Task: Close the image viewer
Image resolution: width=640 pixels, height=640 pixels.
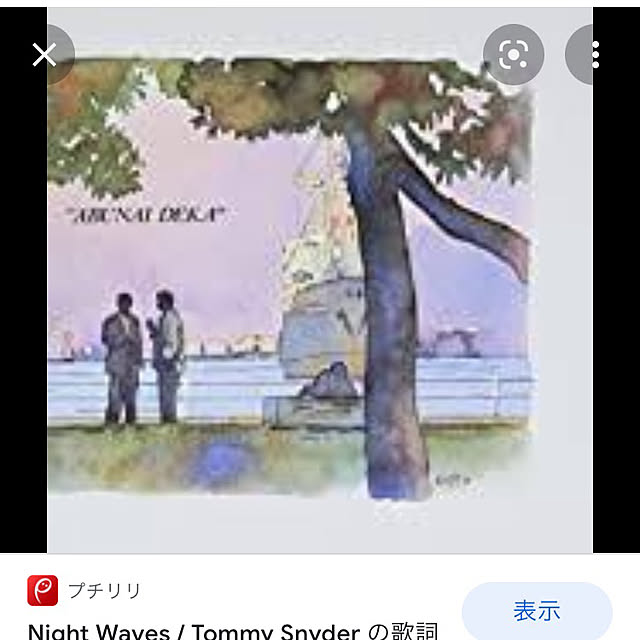Action: 44,54
